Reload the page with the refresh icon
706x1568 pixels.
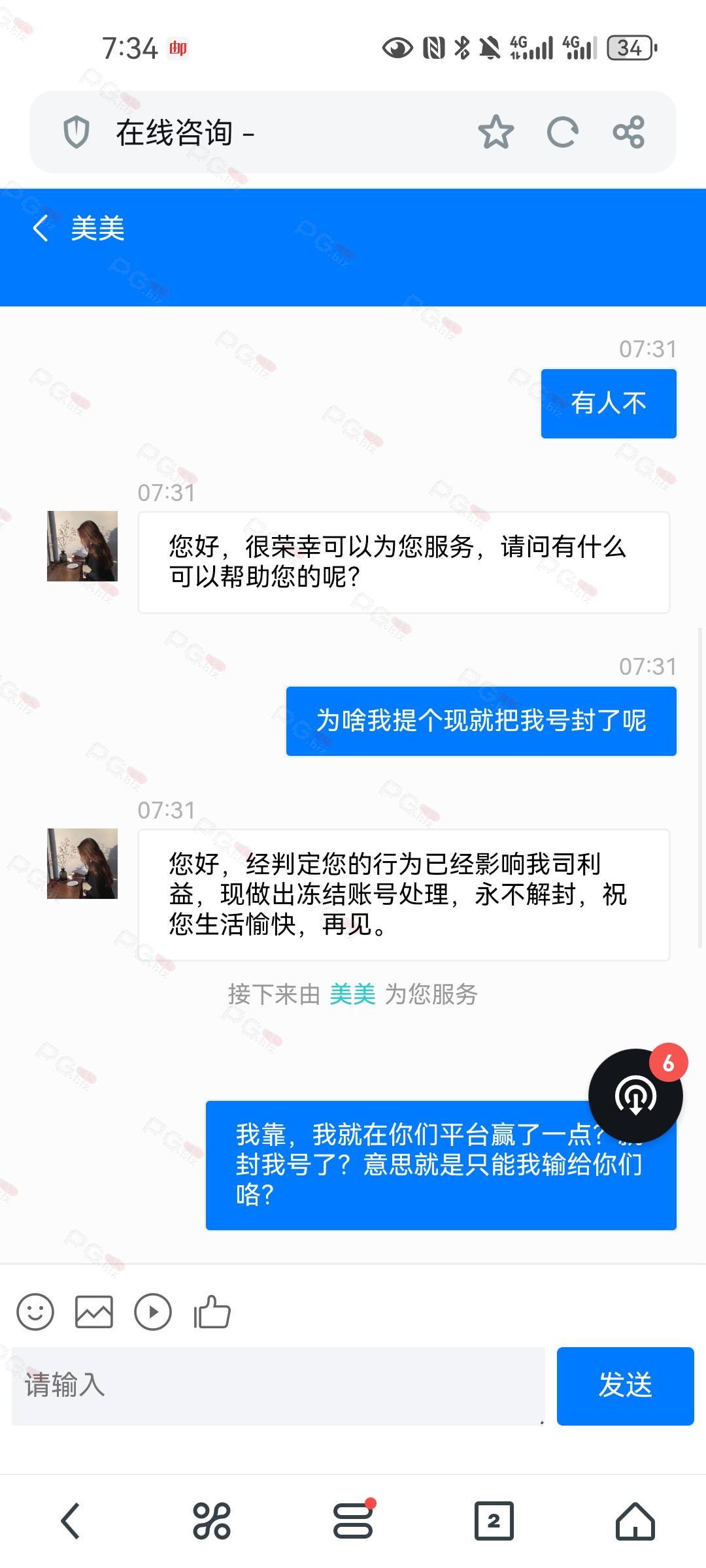pyautogui.click(x=563, y=132)
